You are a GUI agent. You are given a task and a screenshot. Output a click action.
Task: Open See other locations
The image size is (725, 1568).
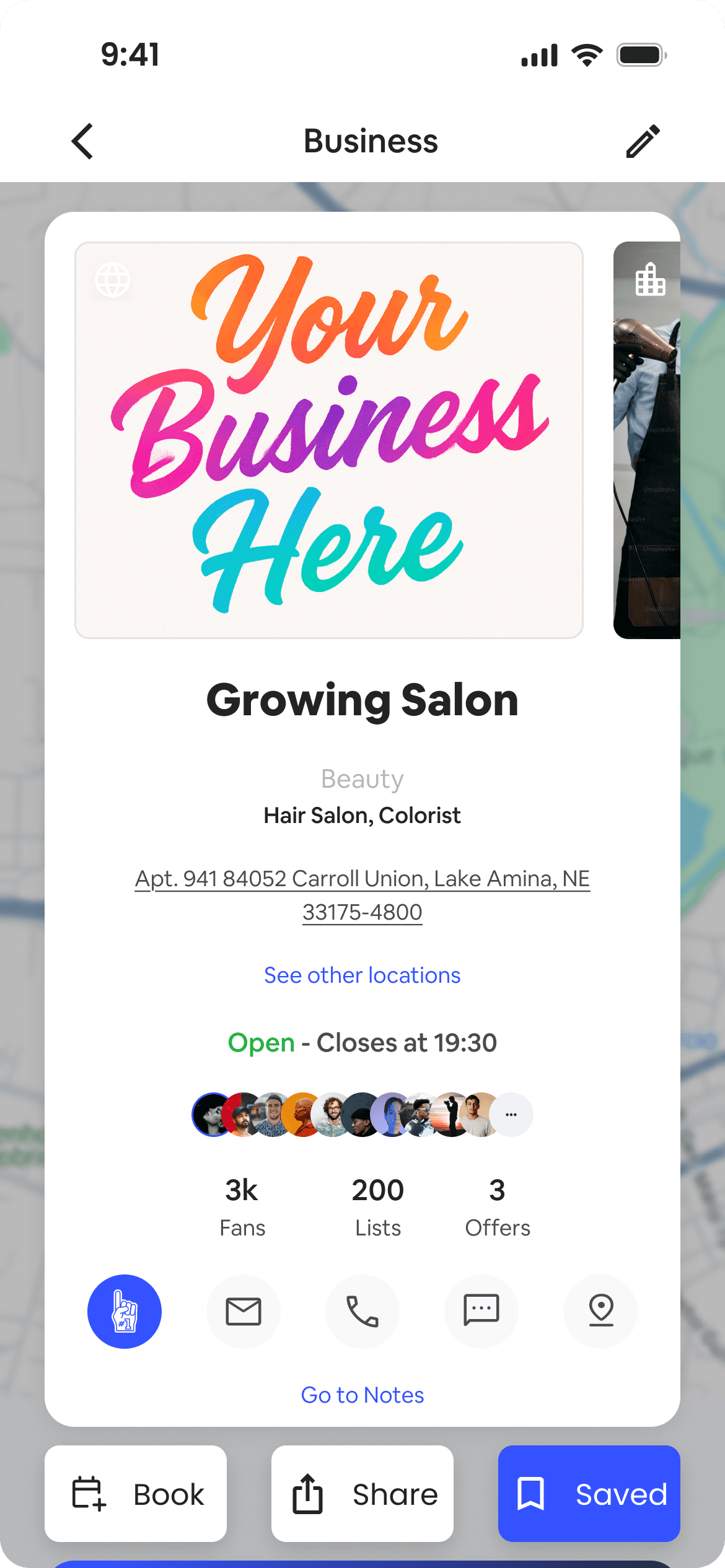[x=362, y=975]
